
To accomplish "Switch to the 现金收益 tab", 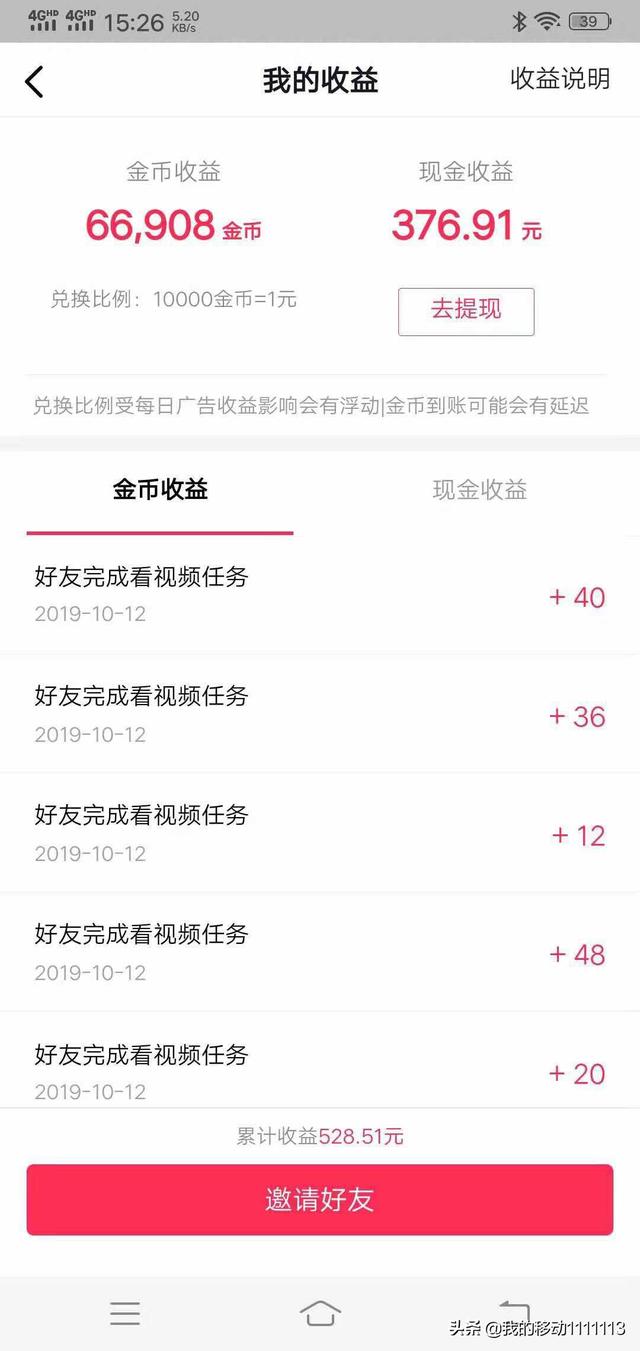I will 479,490.
